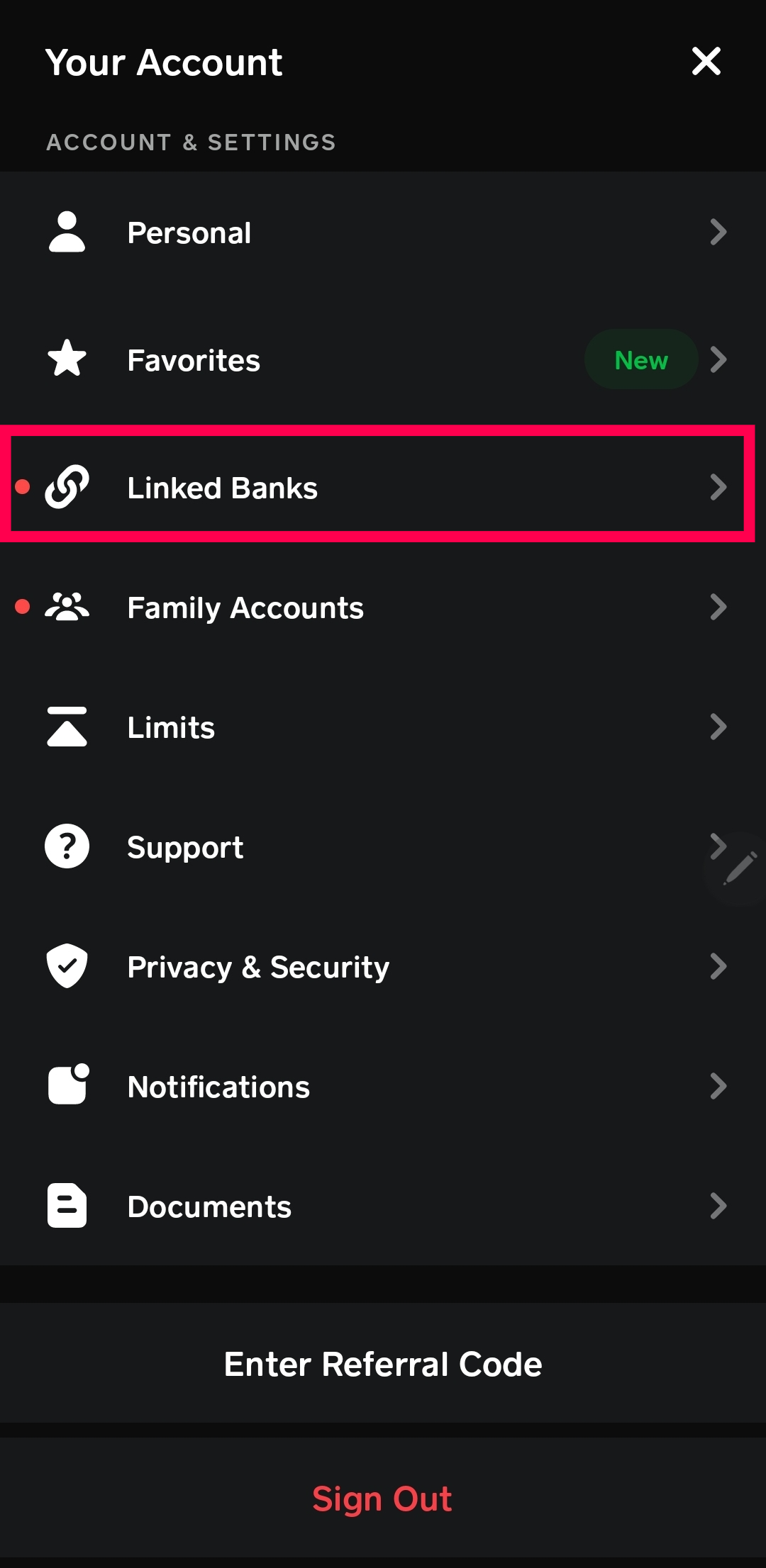This screenshot has width=766, height=1568.
Task: Open Family Accounts via the people icon
Action: pos(67,607)
